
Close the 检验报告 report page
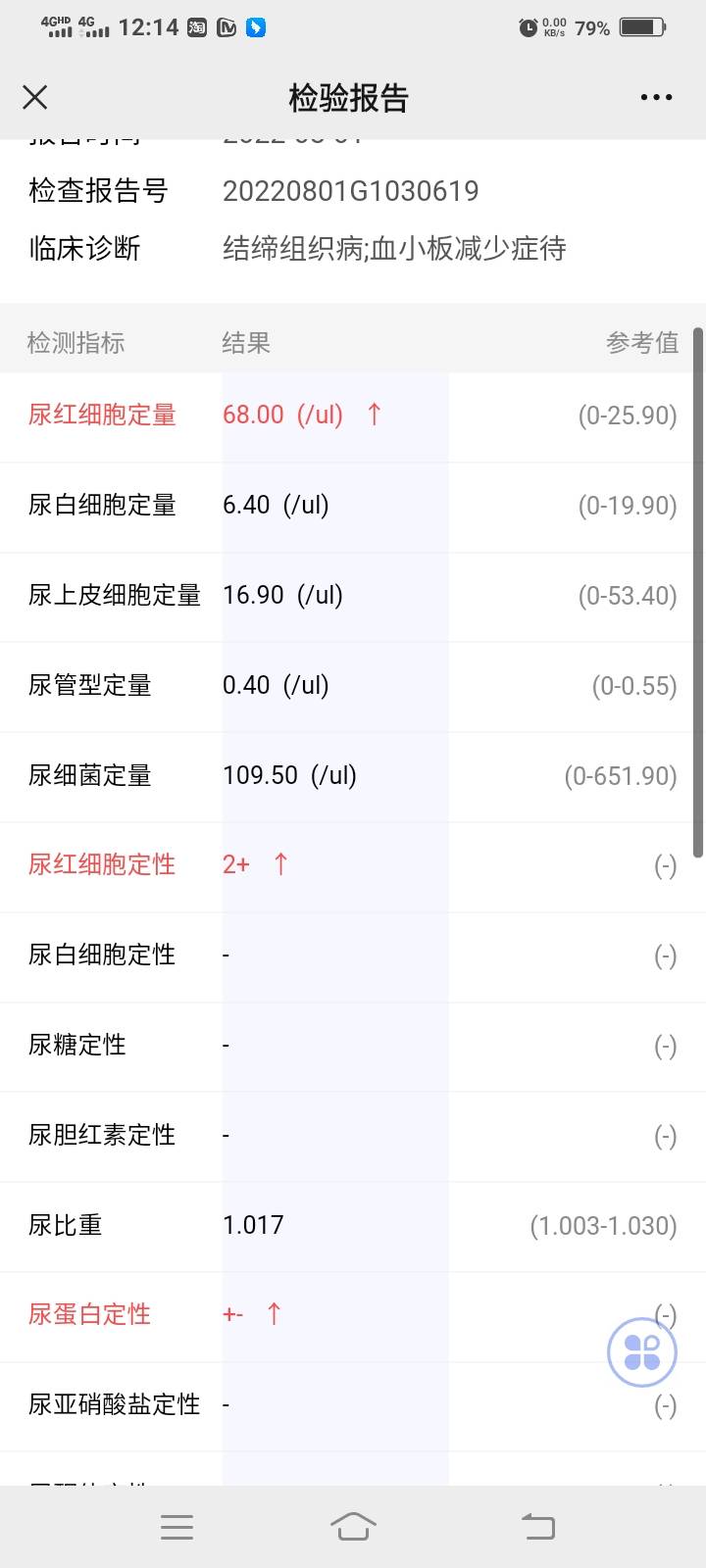[x=34, y=97]
